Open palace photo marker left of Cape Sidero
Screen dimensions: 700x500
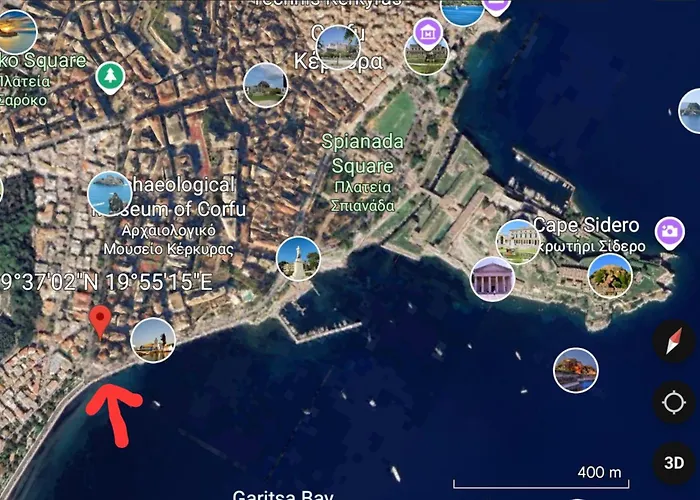518,241
